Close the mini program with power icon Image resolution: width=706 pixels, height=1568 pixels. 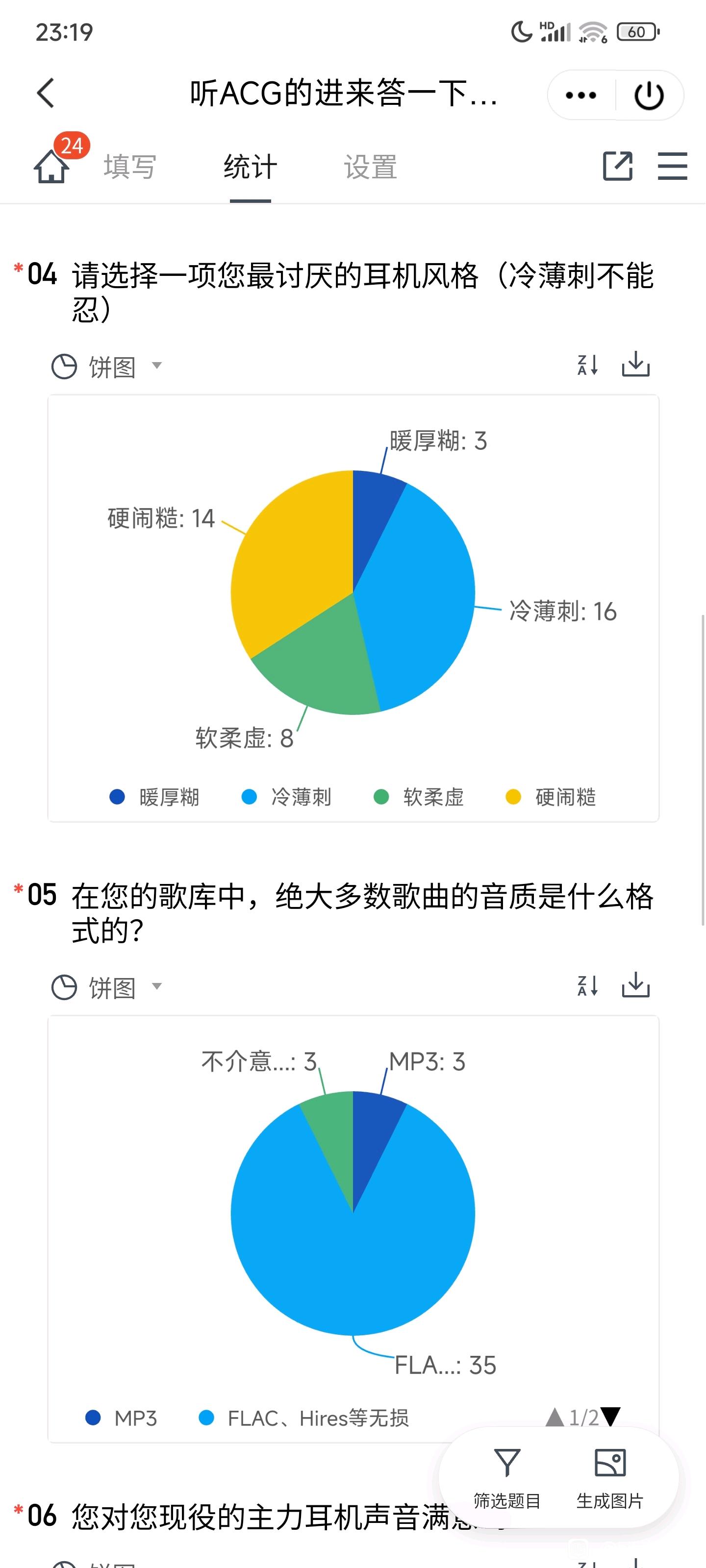pyautogui.click(x=649, y=95)
